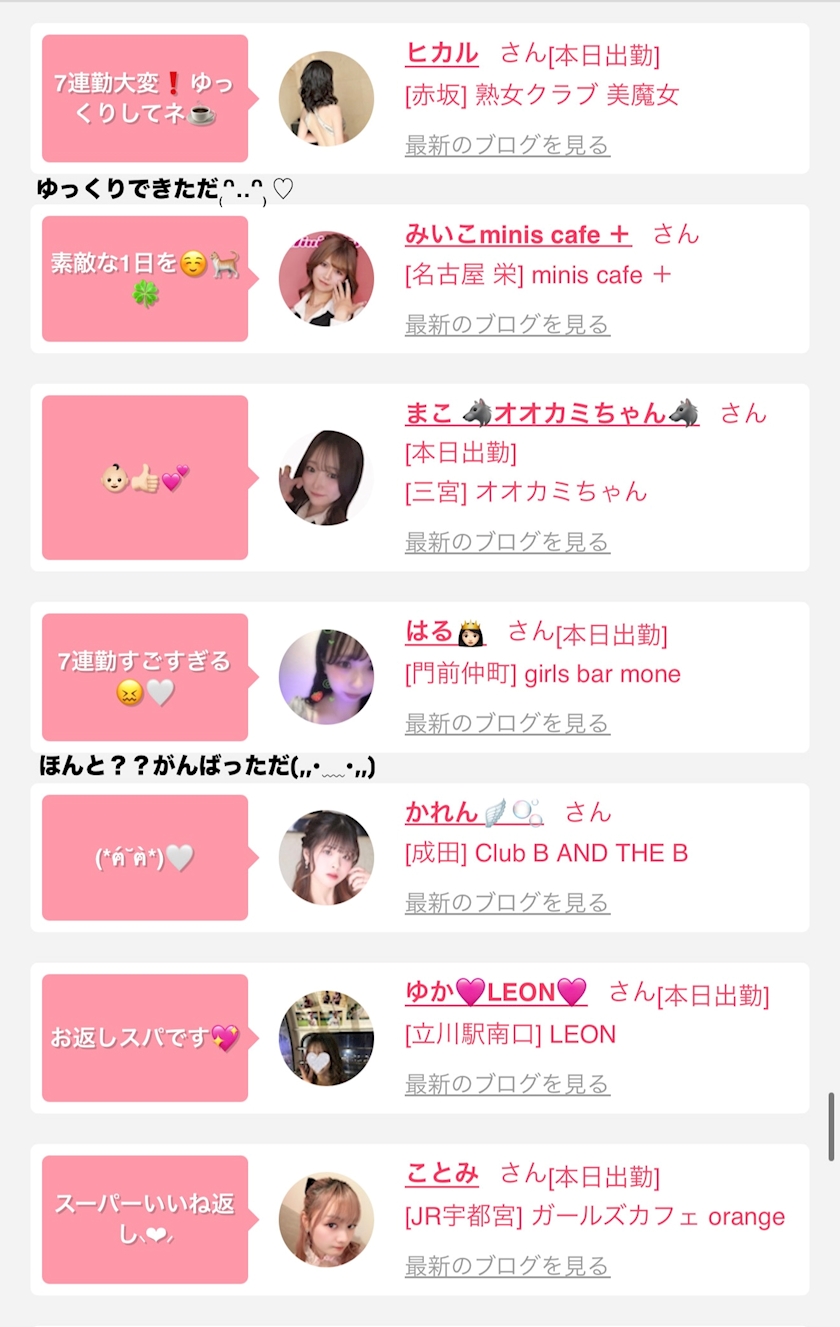
Task: View ヒカル's latest blog
Action: 507,145
